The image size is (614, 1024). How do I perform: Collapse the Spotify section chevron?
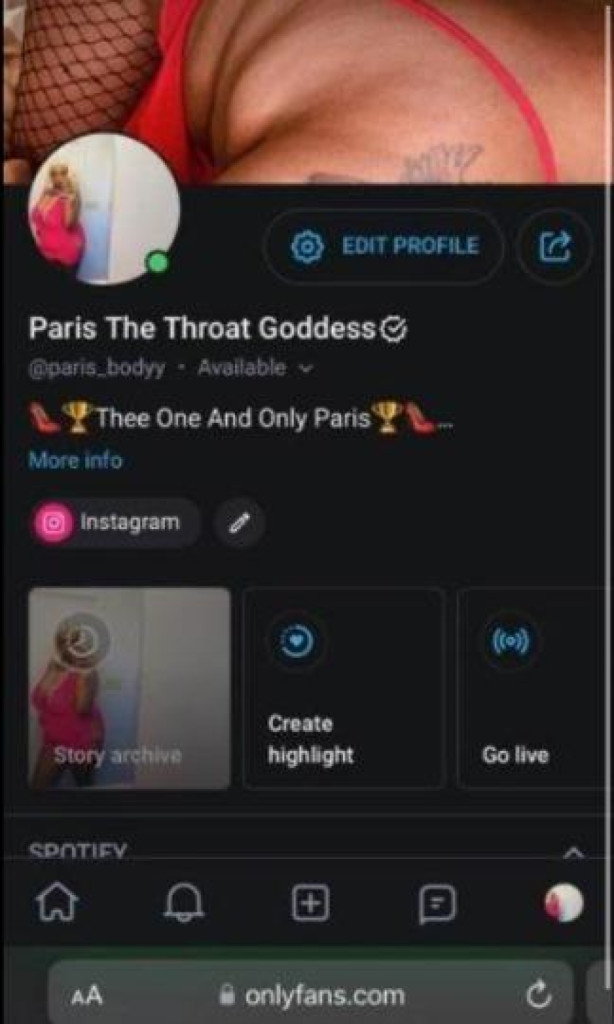coord(574,853)
